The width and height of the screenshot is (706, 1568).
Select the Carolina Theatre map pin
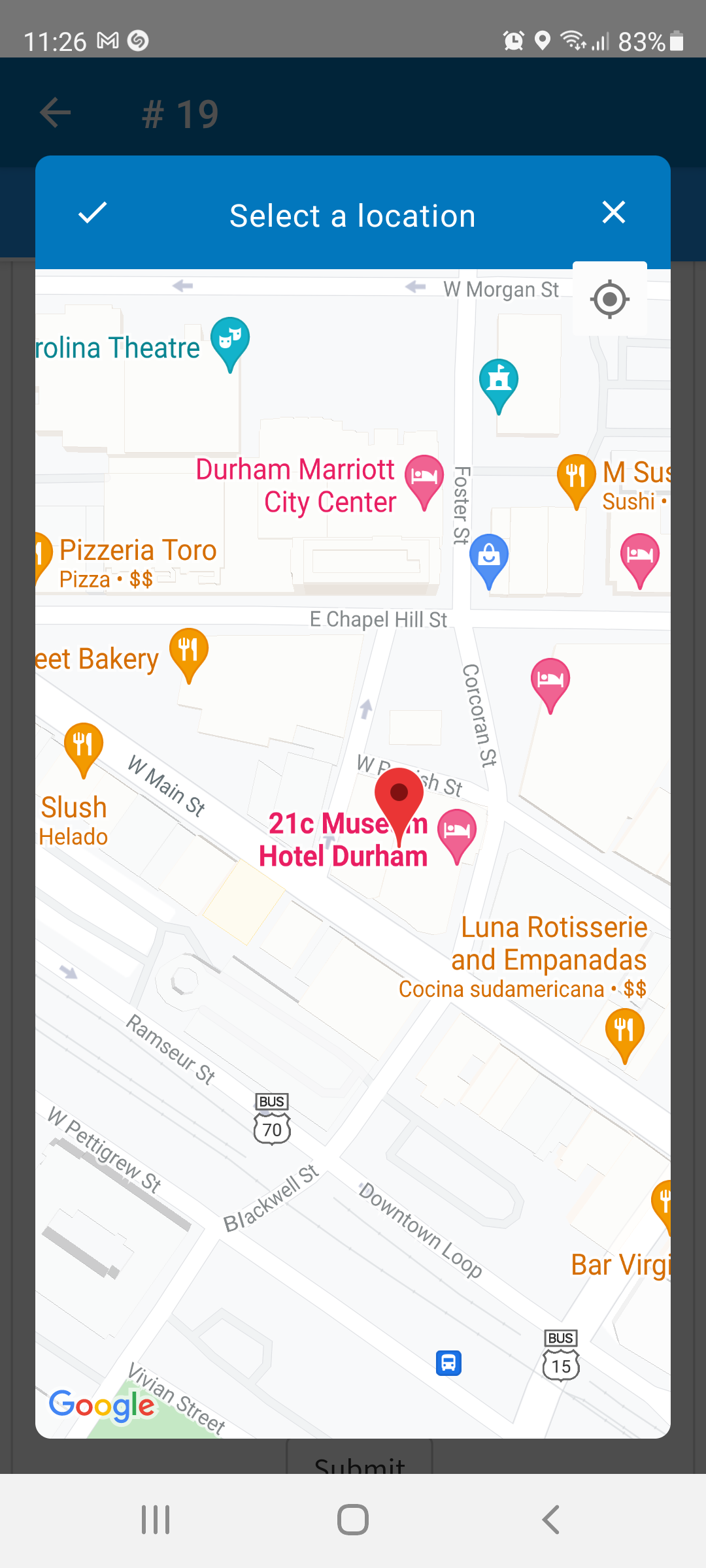[x=229, y=340]
